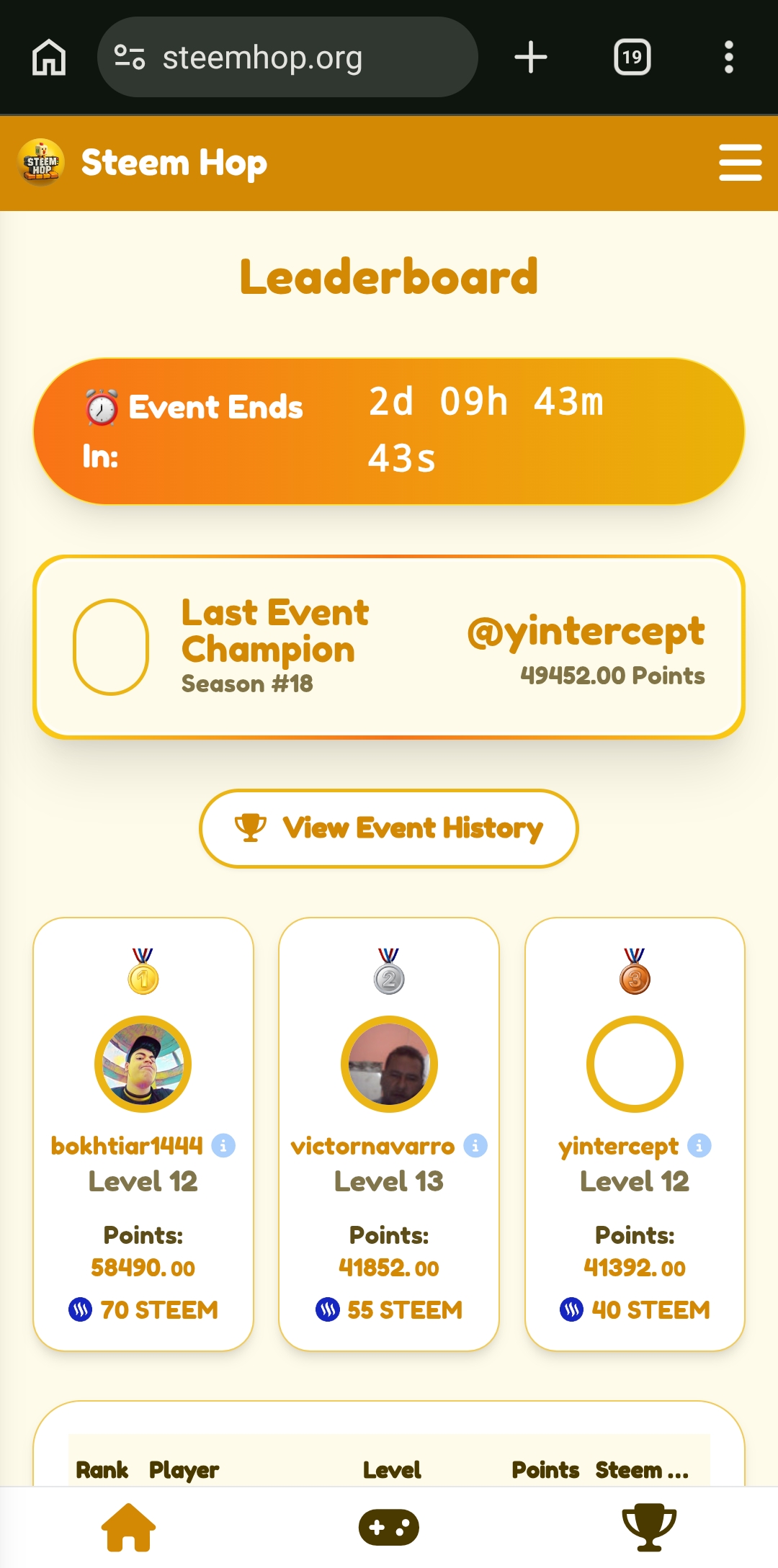Tap View Event History button
This screenshot has width=778, height=1568.
(389, 828)
